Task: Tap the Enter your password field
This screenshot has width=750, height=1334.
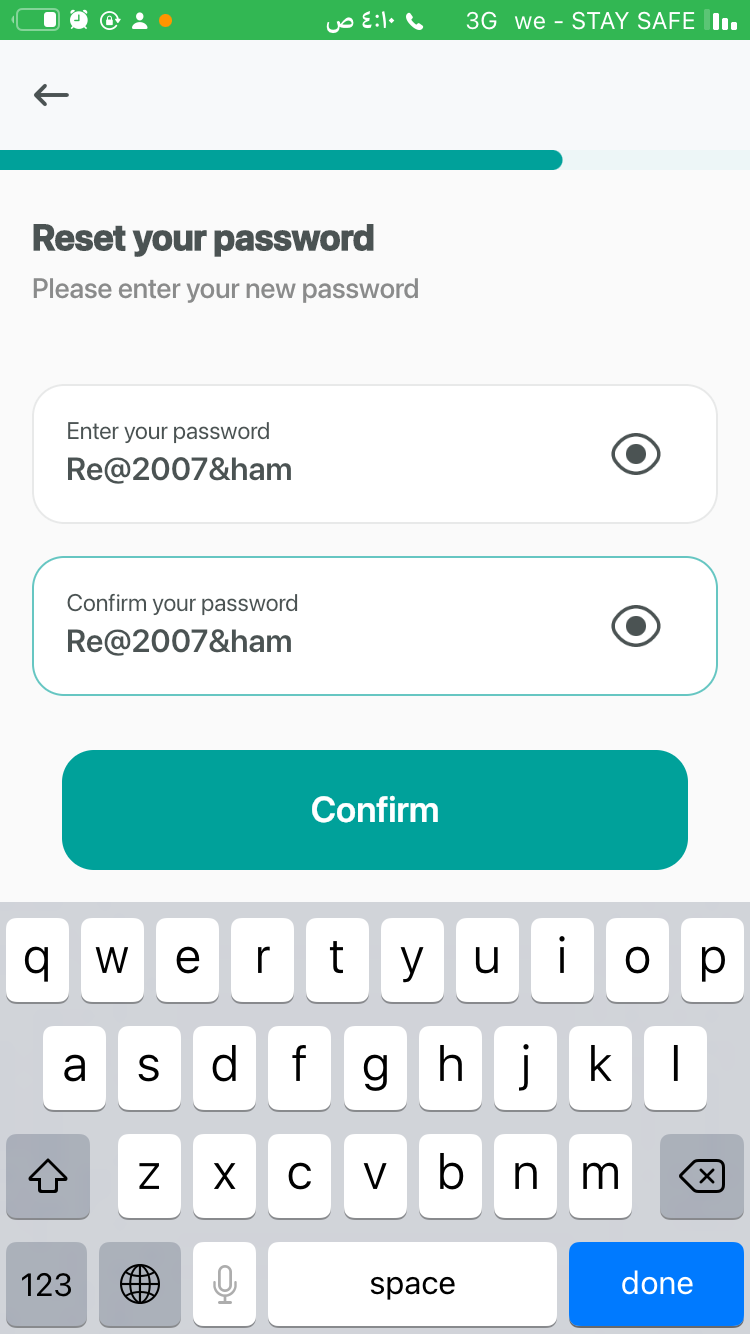Action: (375, 454)
